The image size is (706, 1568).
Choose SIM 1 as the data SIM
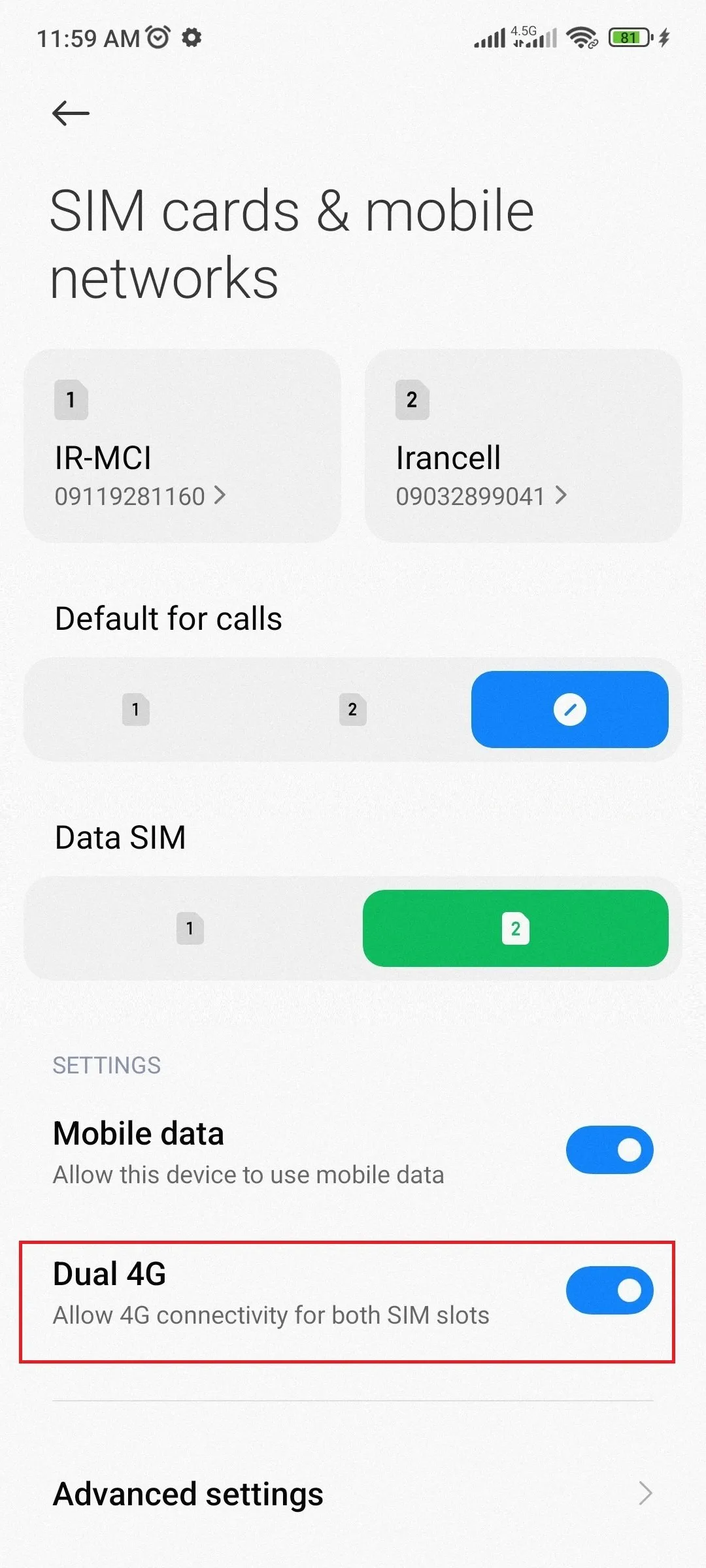pos(190,928)
